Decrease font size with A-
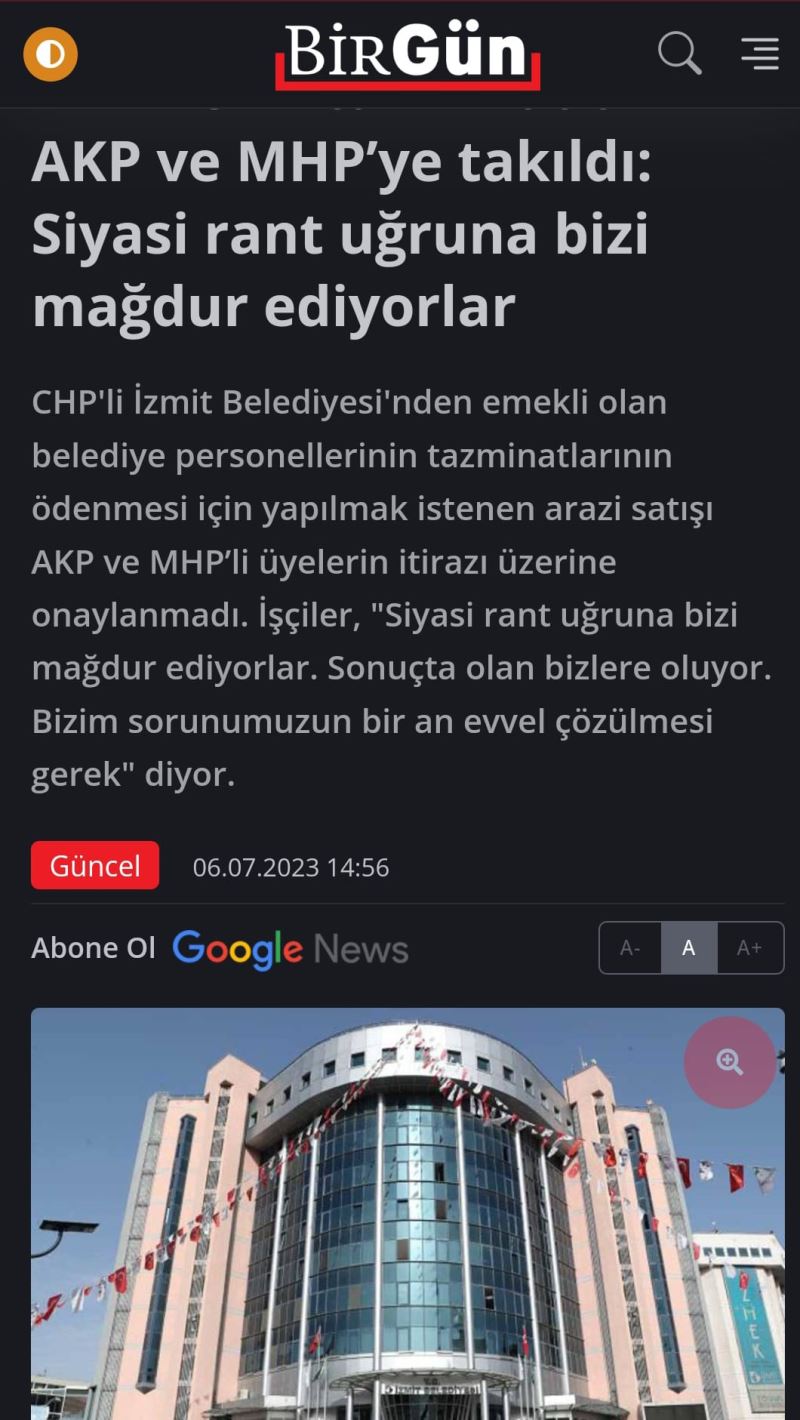Viewport: 800px width, 1420px height. (x=630, y=948)
